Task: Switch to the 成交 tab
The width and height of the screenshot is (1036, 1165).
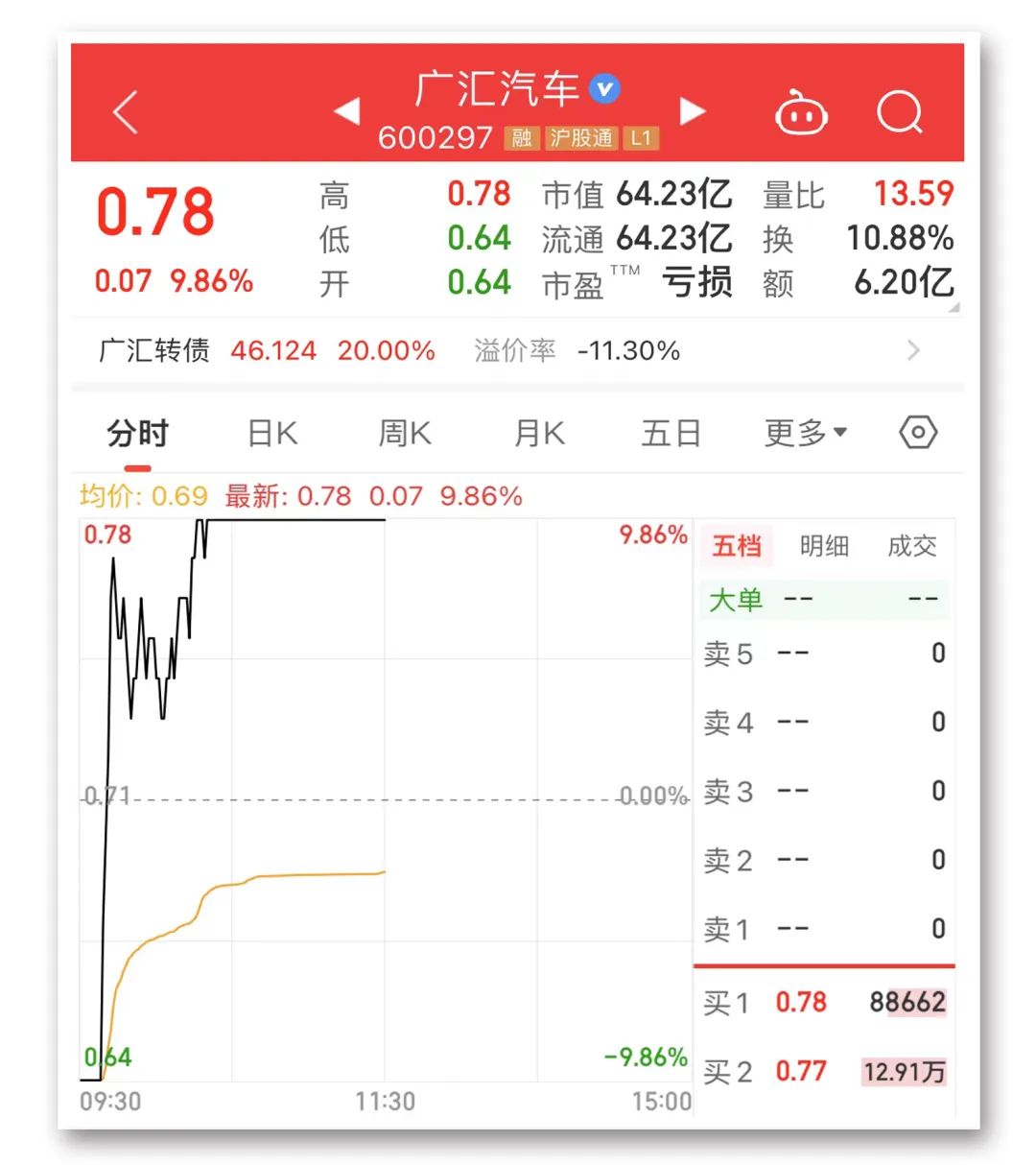Action: click(x=911, y=546)
